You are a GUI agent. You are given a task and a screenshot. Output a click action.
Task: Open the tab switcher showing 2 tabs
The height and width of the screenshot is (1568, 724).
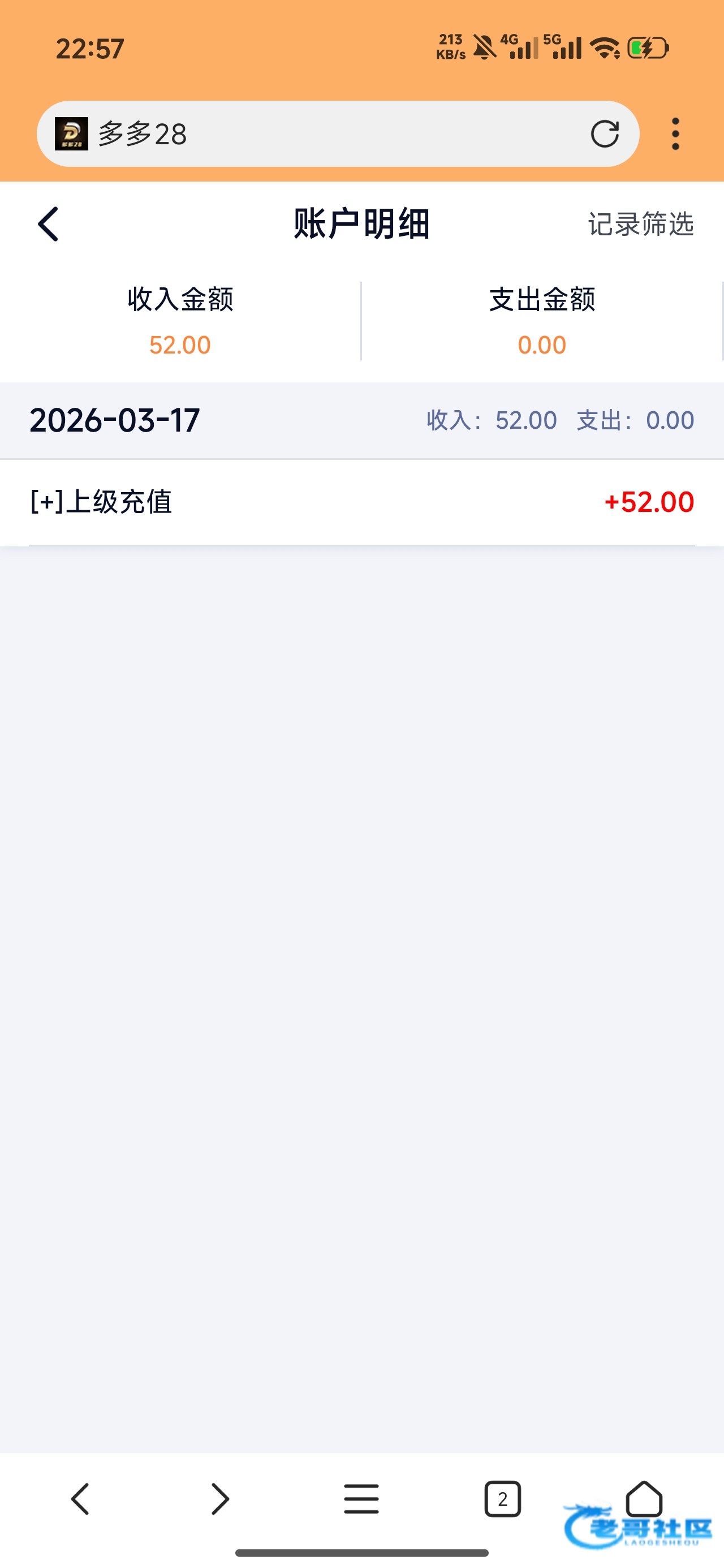[502, 1498]
